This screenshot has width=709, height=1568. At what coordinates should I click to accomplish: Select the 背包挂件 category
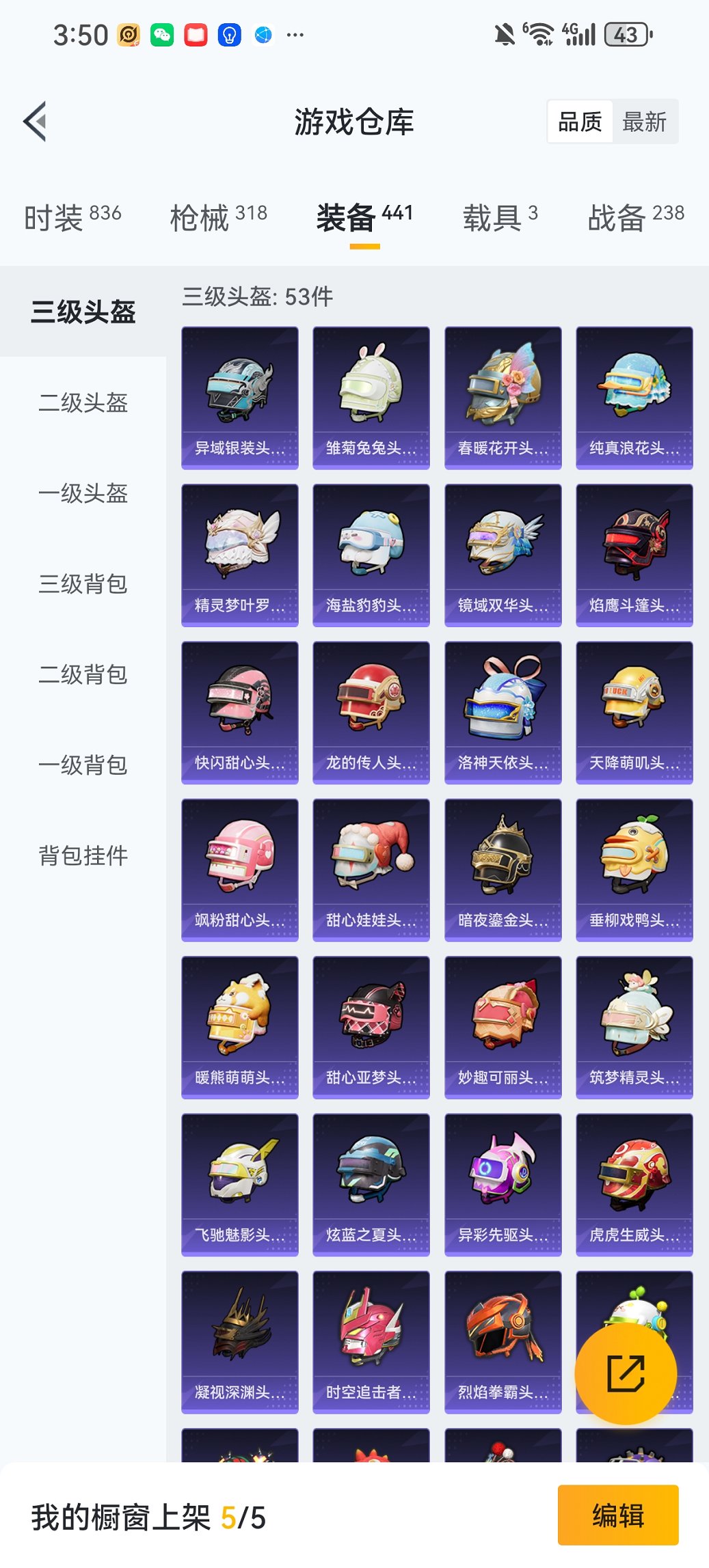82,855
